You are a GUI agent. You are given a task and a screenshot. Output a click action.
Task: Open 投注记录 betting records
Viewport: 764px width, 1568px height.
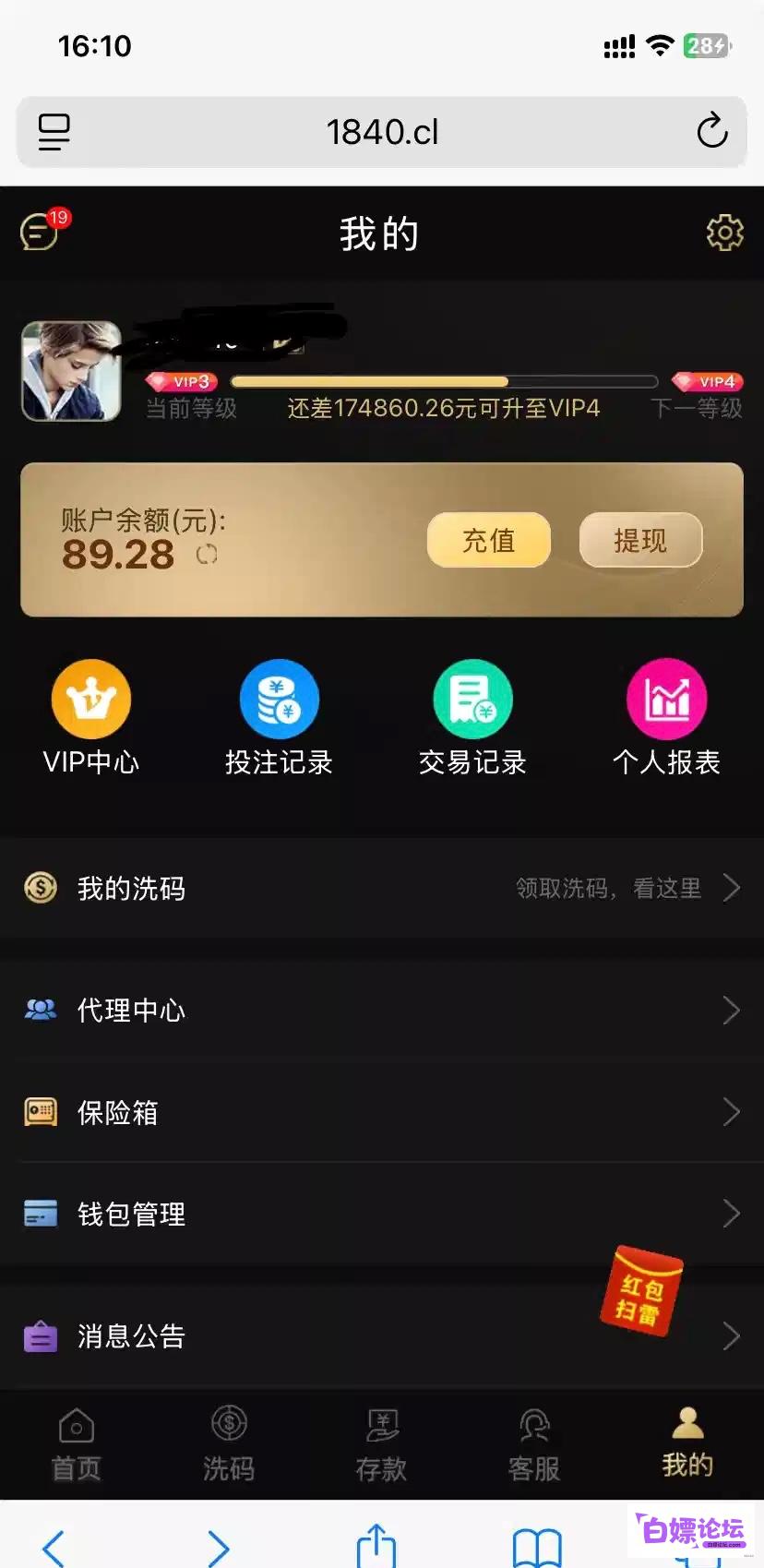click(279, 718)
